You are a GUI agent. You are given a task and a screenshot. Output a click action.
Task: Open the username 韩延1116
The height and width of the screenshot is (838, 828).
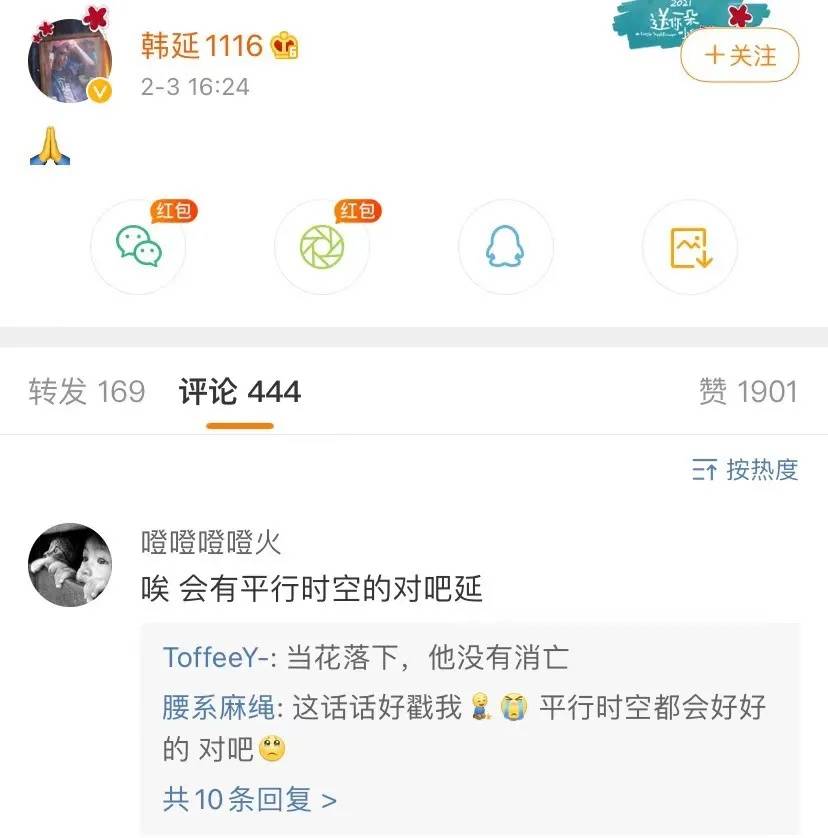point(201,45)
